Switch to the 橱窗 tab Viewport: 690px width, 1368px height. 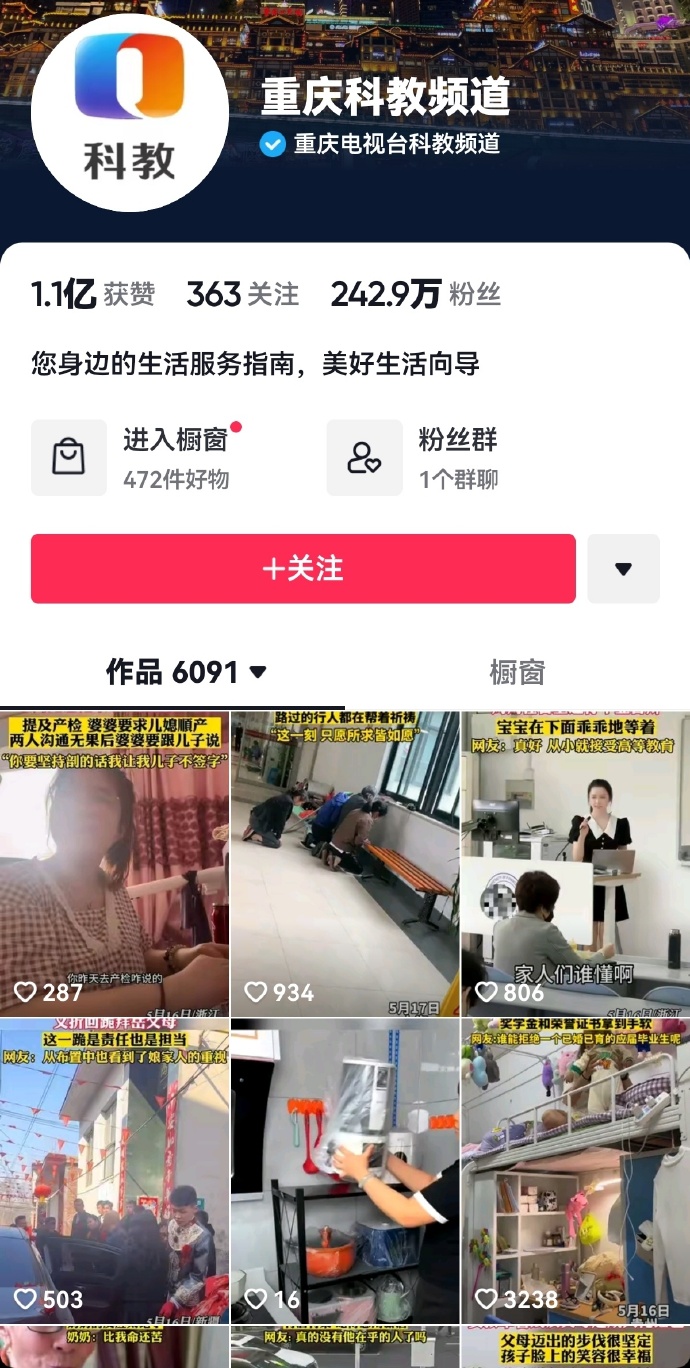(x=516, y=673)
